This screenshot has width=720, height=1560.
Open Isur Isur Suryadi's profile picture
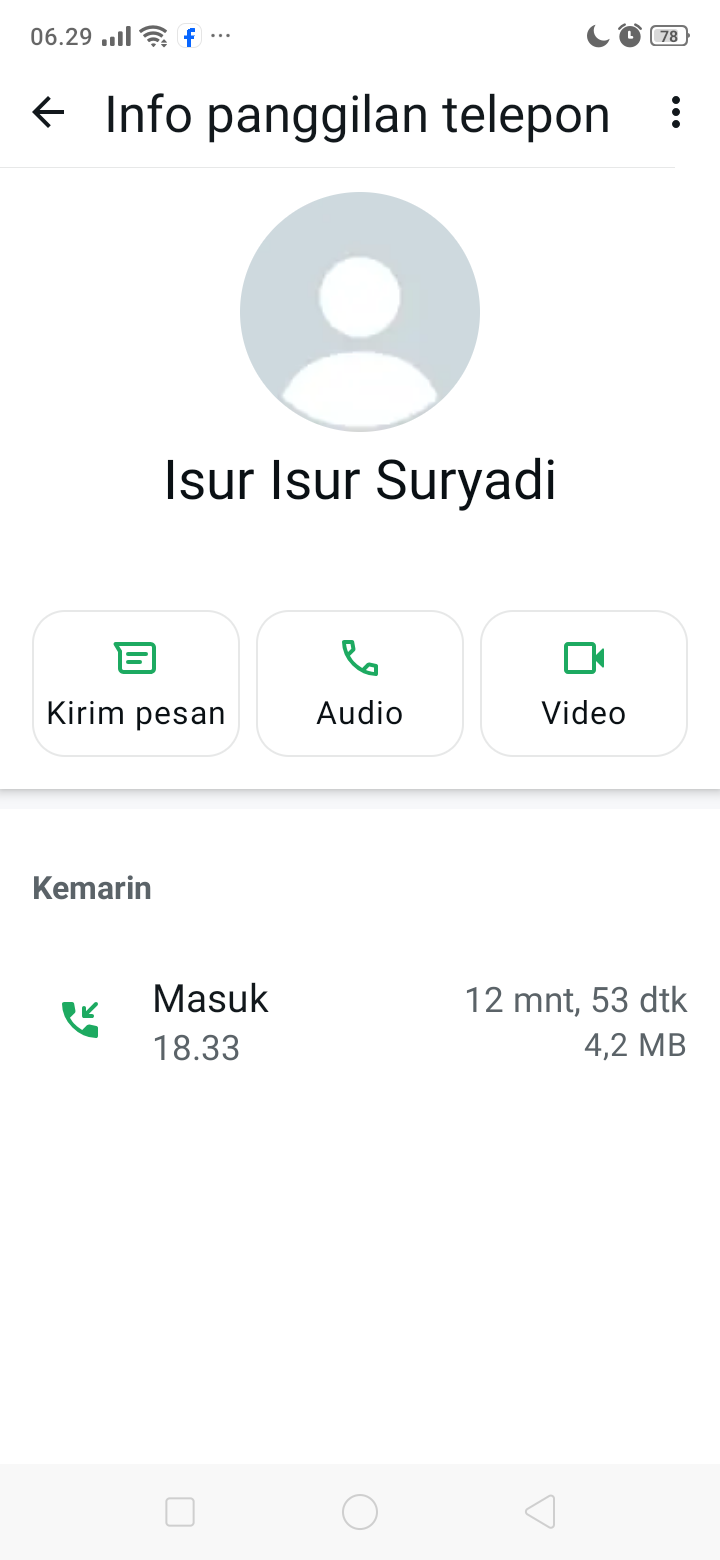[360, 311]
